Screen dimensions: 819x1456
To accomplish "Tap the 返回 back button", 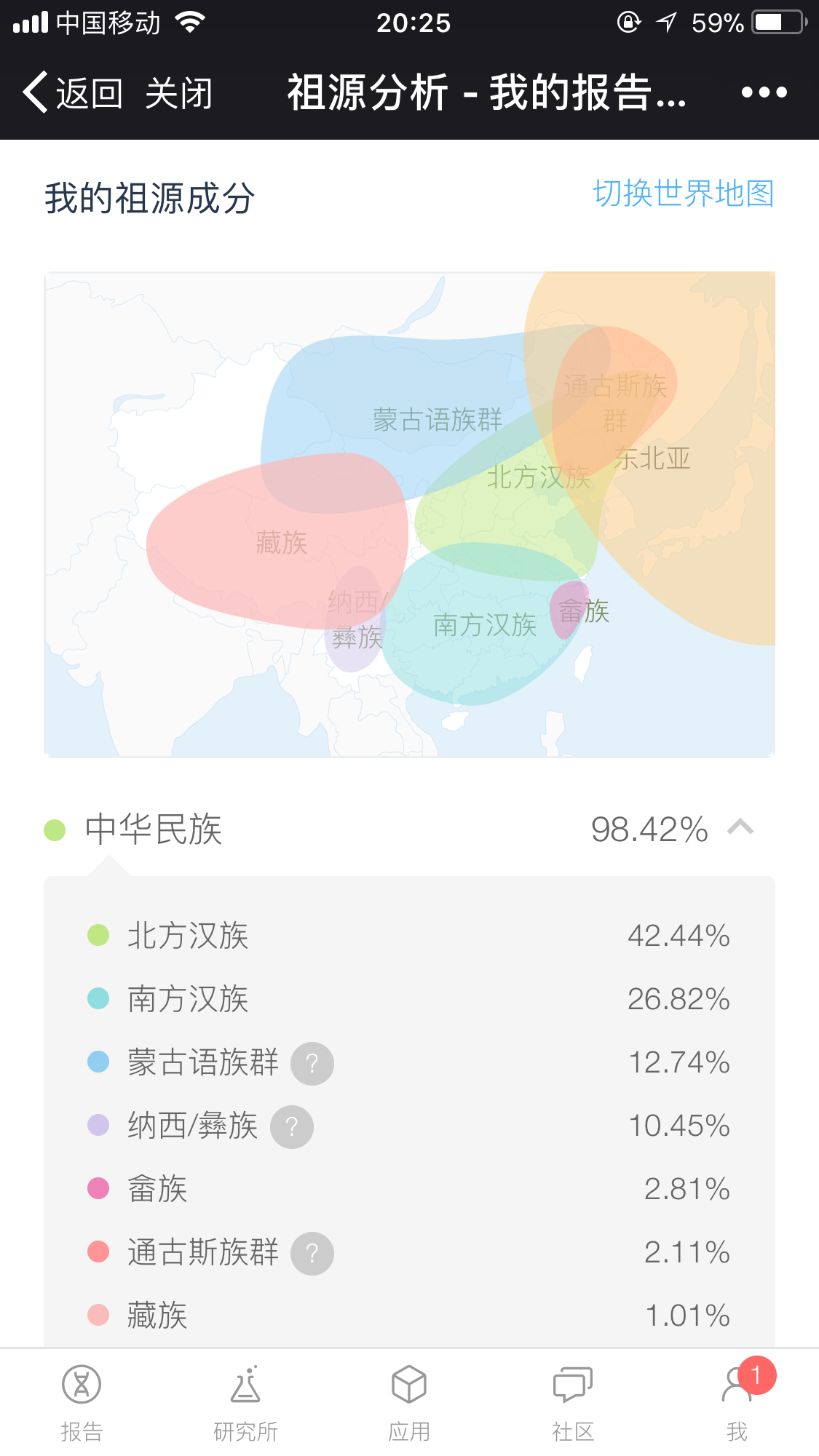I will tap(73, 93).
